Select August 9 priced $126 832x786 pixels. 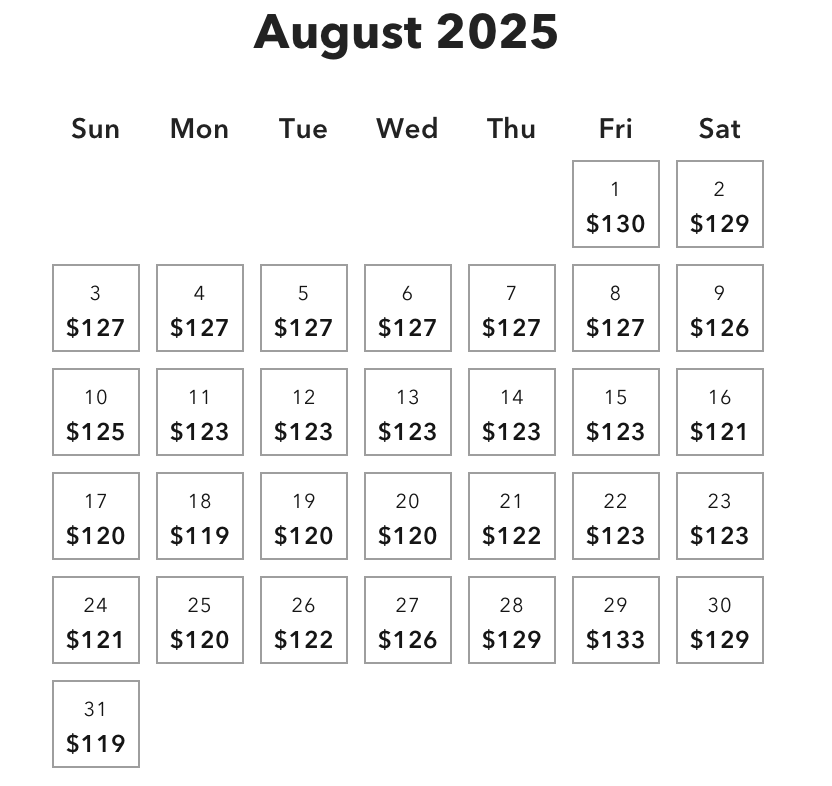[719, 308]
